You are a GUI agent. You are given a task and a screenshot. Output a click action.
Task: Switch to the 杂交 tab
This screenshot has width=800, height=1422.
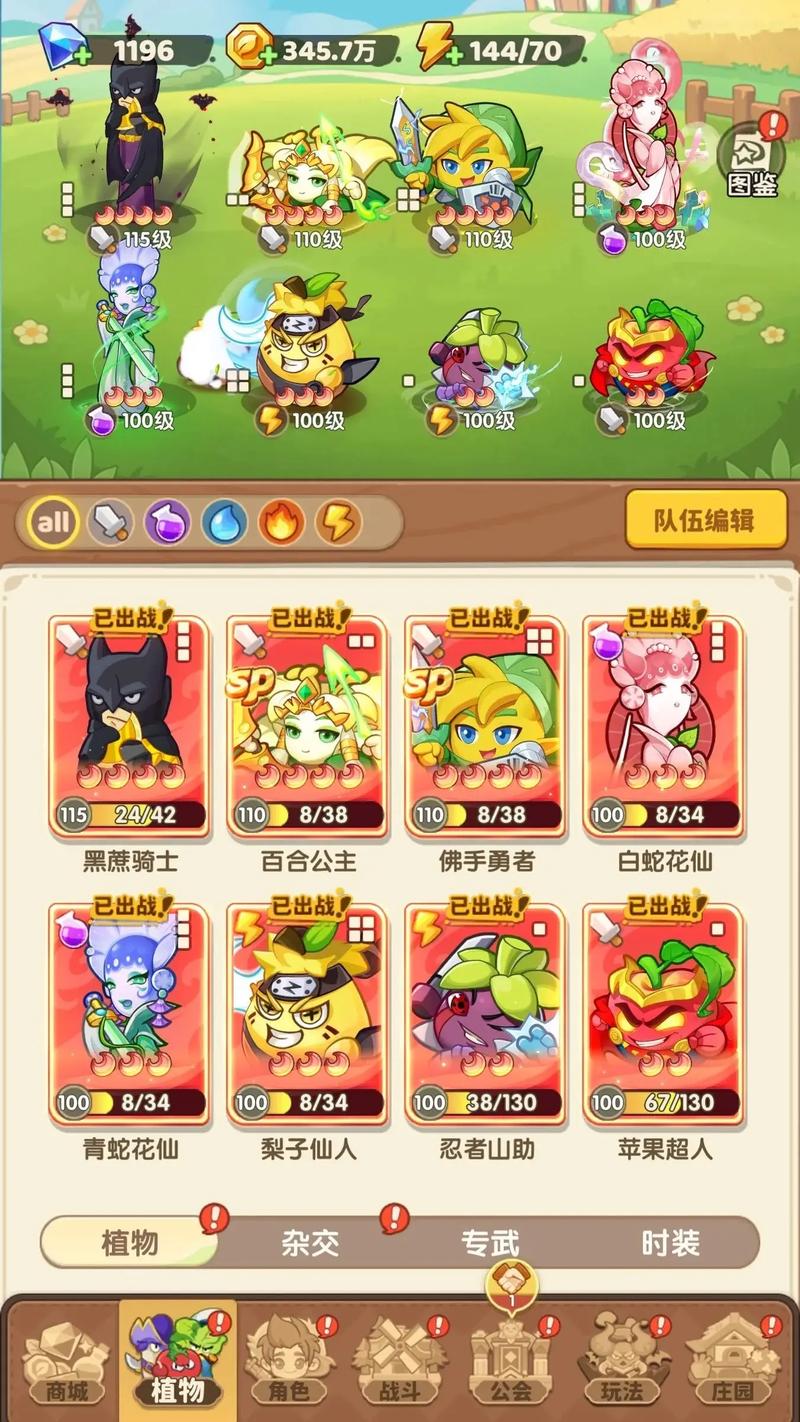(310, 1243)
